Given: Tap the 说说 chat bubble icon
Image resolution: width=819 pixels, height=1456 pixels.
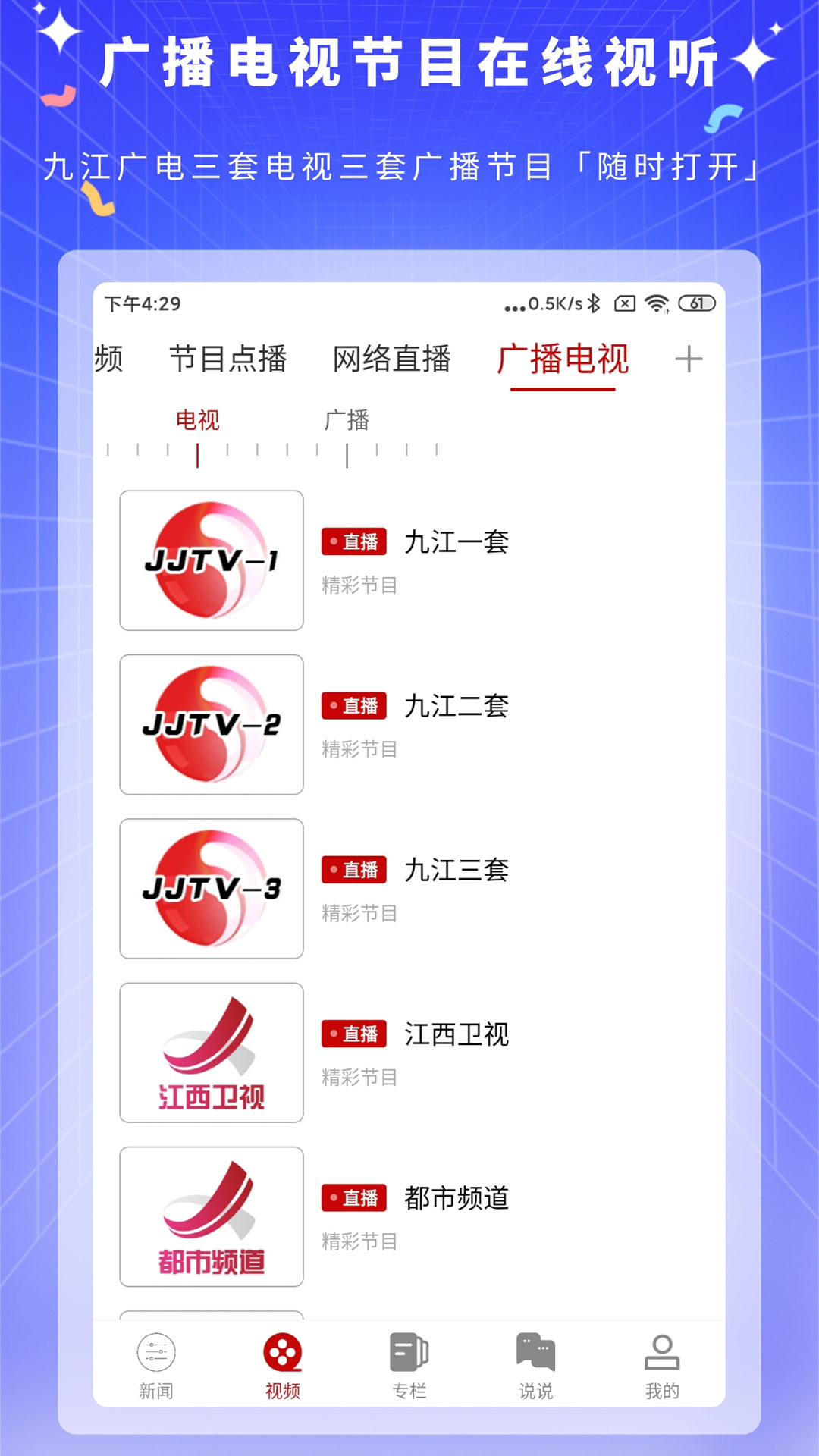Looking at the screenshot, I should [536, 1365].
